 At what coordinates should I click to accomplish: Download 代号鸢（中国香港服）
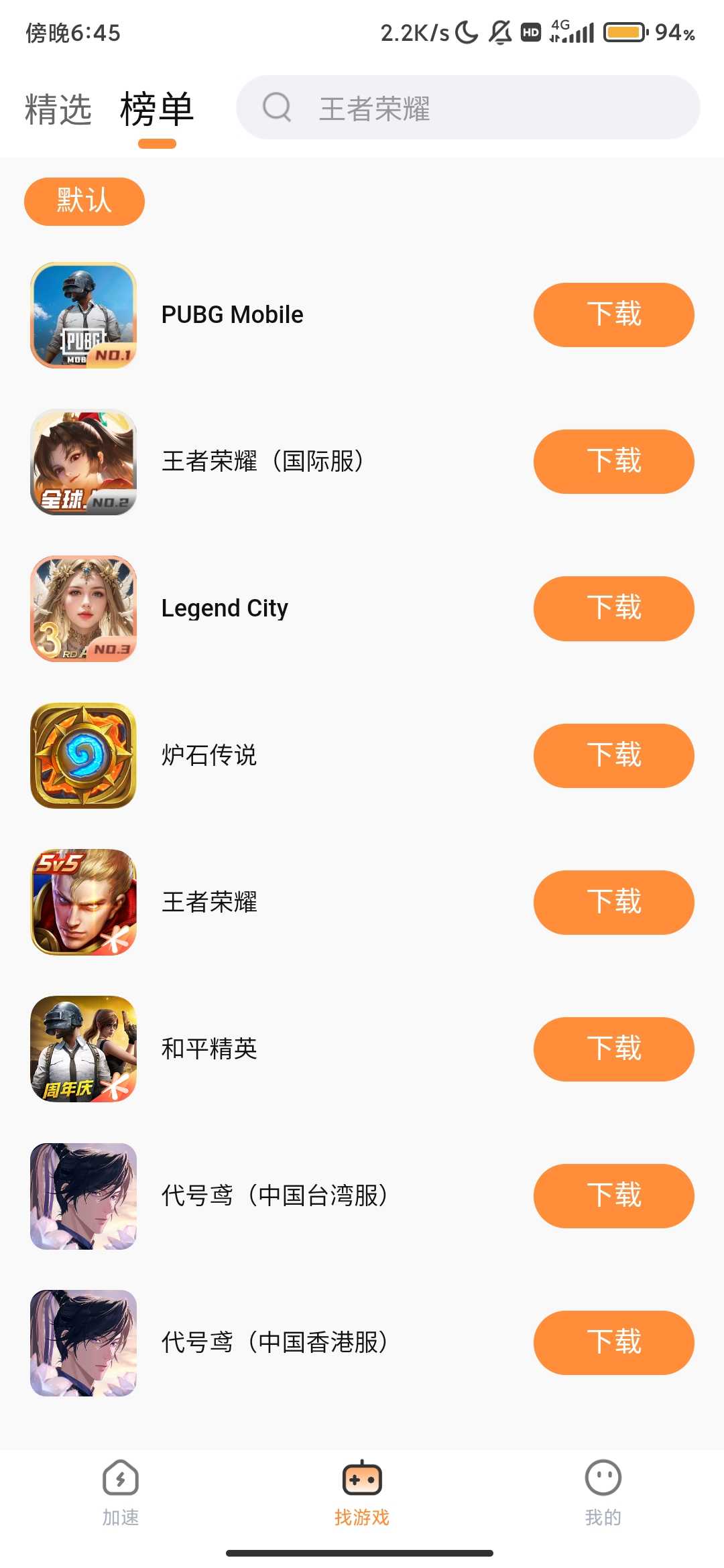coord(613,1344)
